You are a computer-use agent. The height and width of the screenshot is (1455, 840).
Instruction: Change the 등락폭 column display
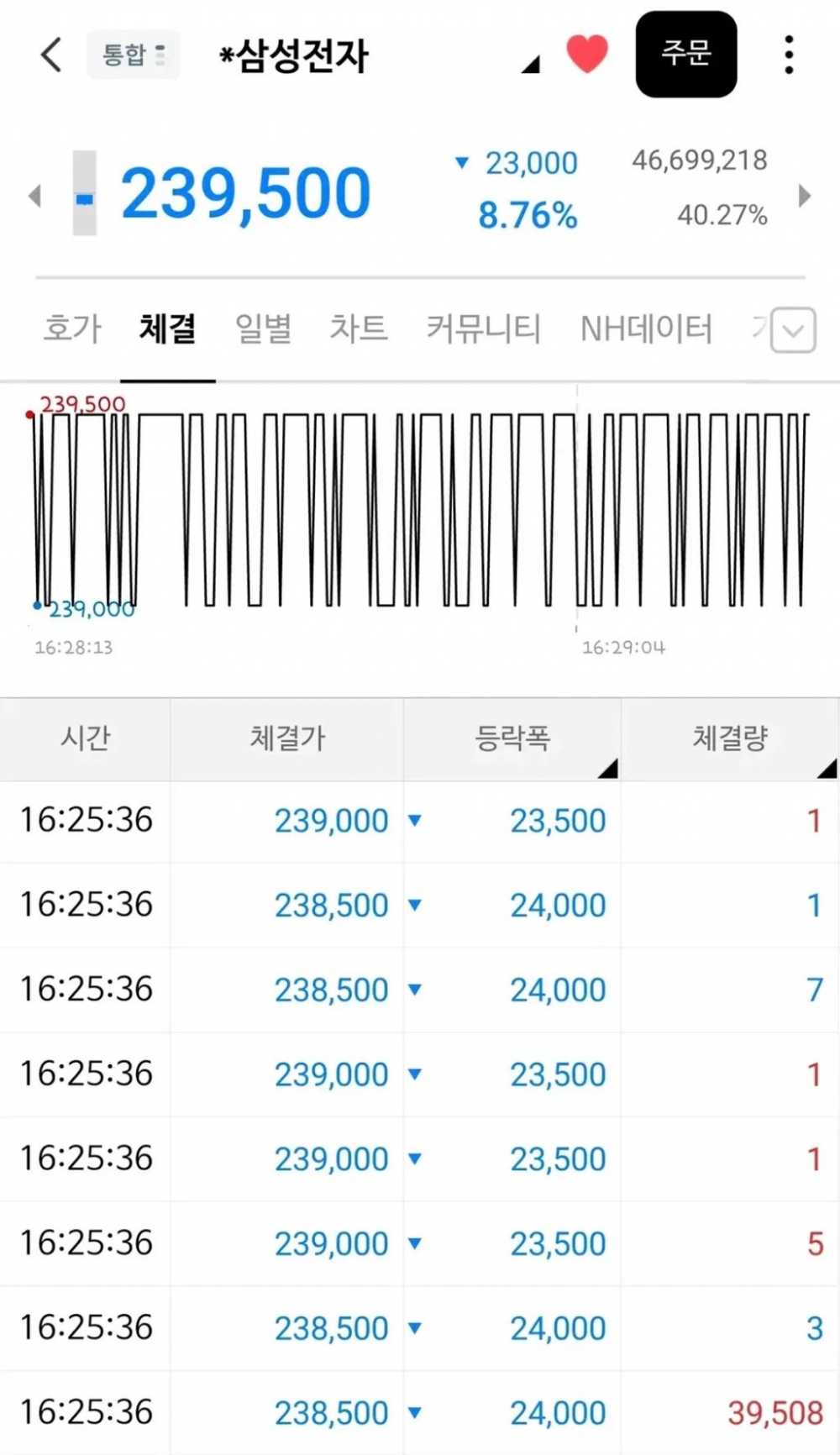coord(512,738)
